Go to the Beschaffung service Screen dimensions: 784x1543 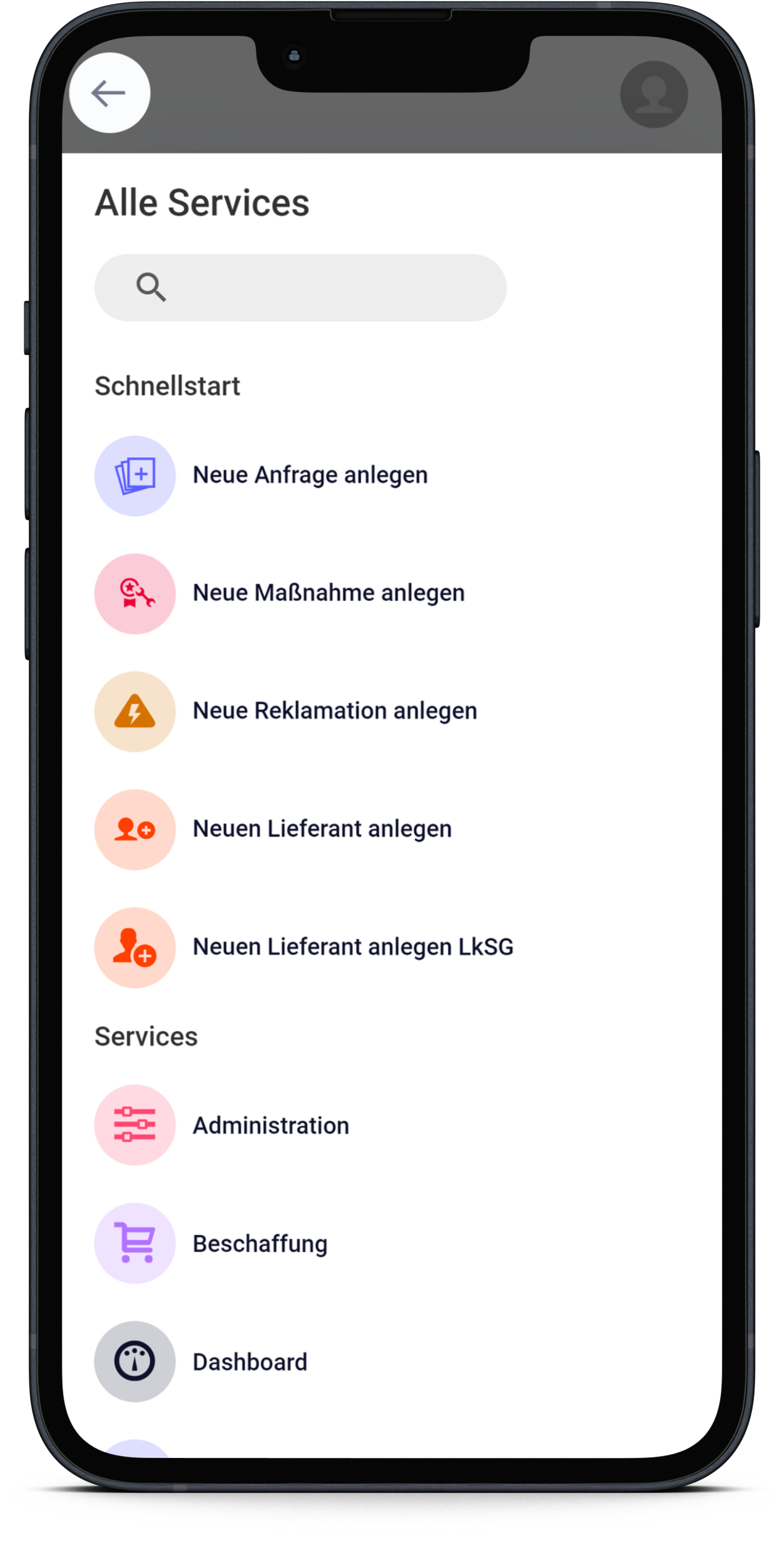[x=260, y=1244]
